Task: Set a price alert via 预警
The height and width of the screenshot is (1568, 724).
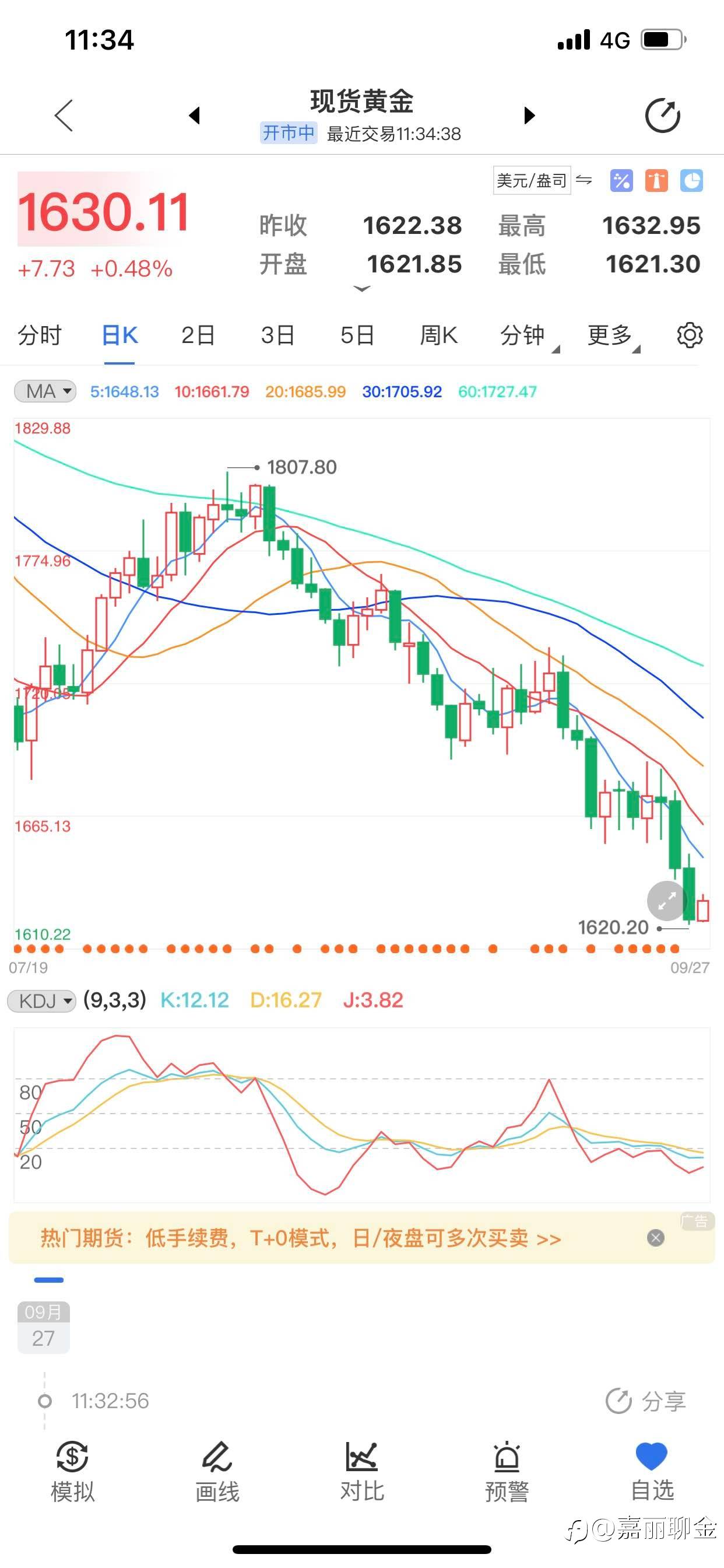Action: [507, 1472]
